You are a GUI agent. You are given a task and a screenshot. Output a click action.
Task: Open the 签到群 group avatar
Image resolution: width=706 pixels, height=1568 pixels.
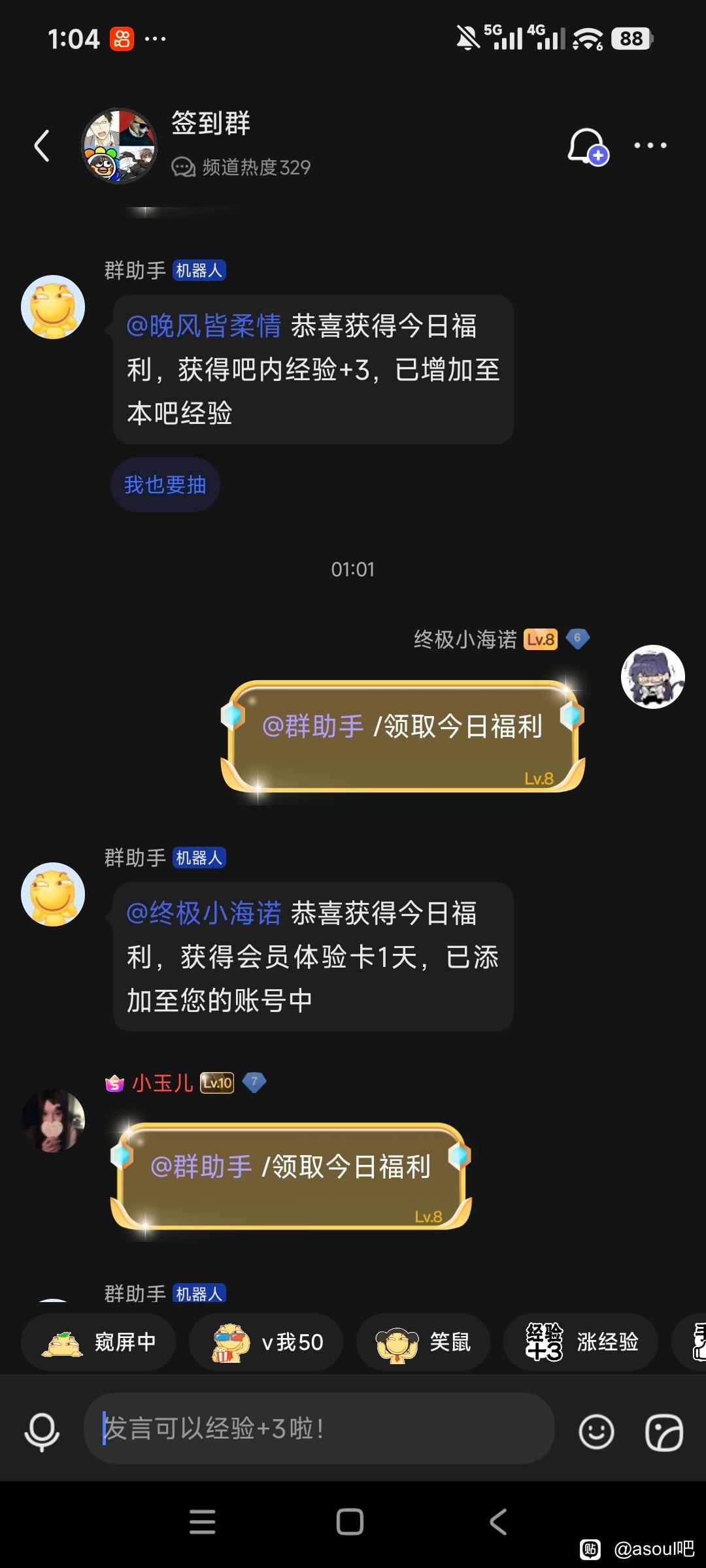[x=119, y=146]
